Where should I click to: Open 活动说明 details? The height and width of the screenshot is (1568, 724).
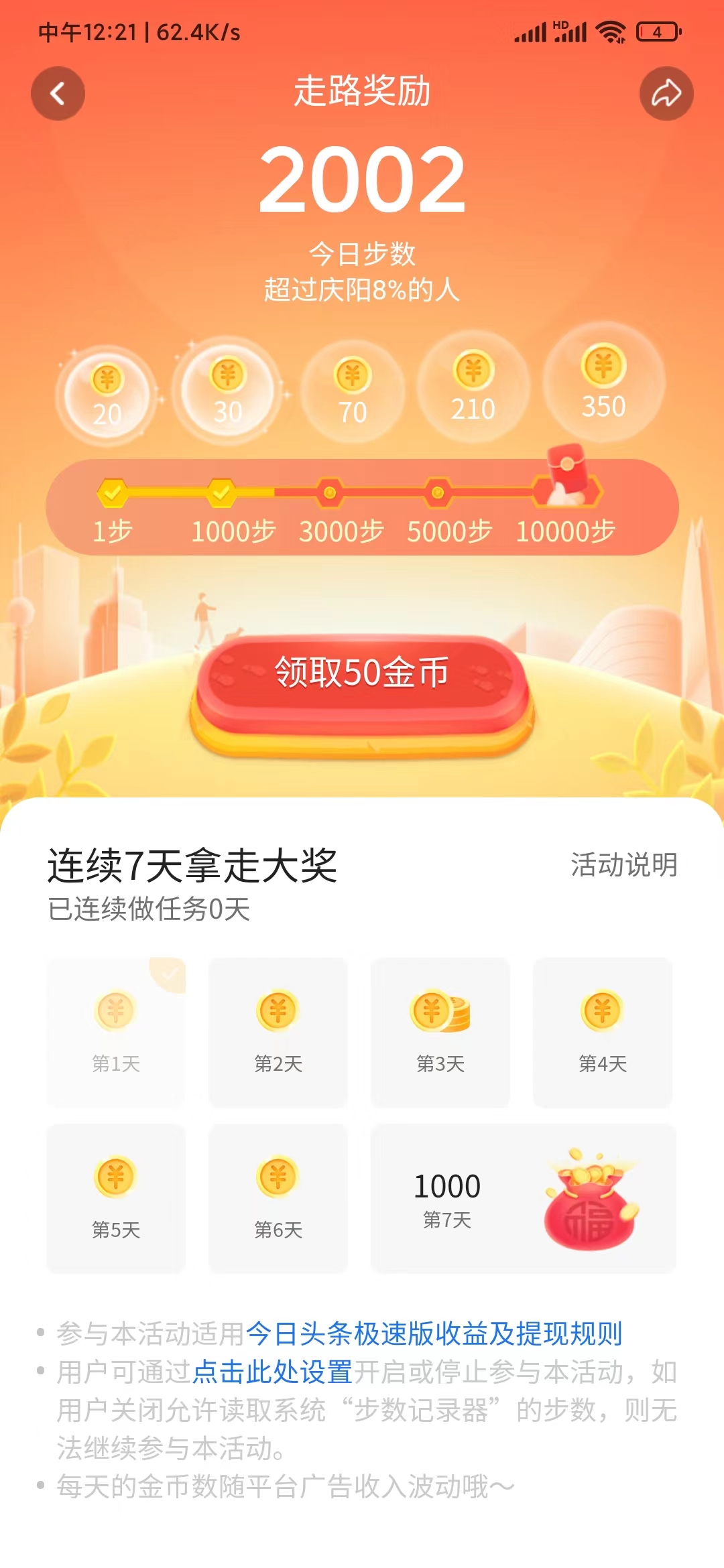623,865
